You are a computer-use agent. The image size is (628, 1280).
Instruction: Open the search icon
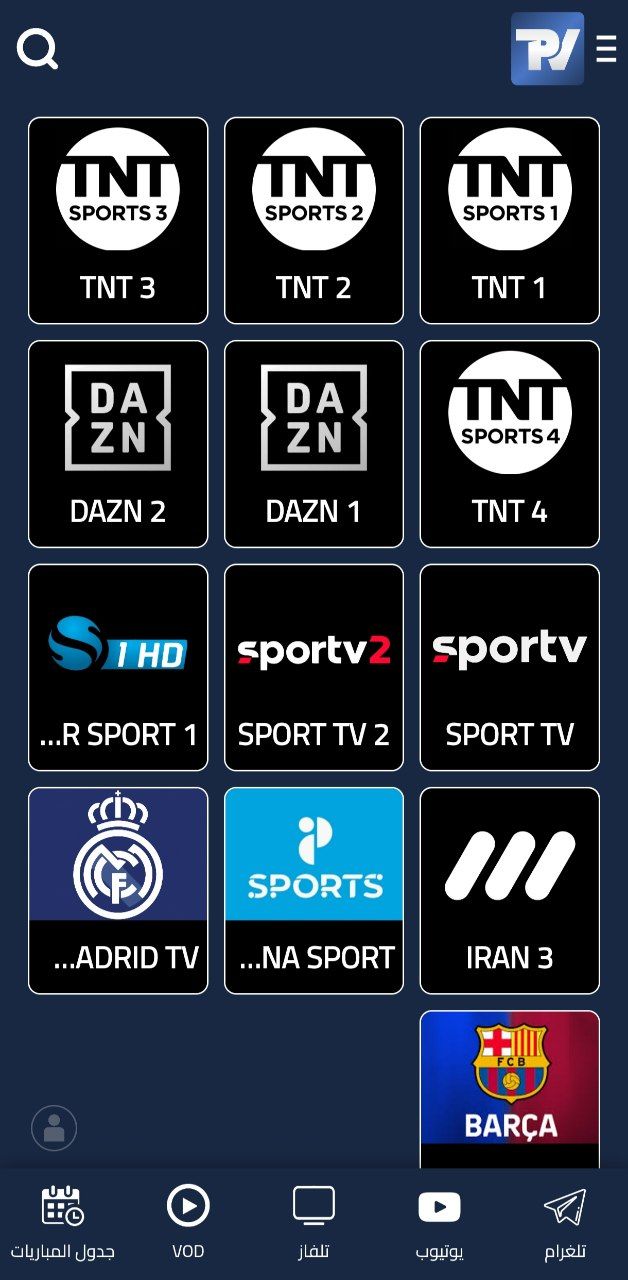point(38,49)
